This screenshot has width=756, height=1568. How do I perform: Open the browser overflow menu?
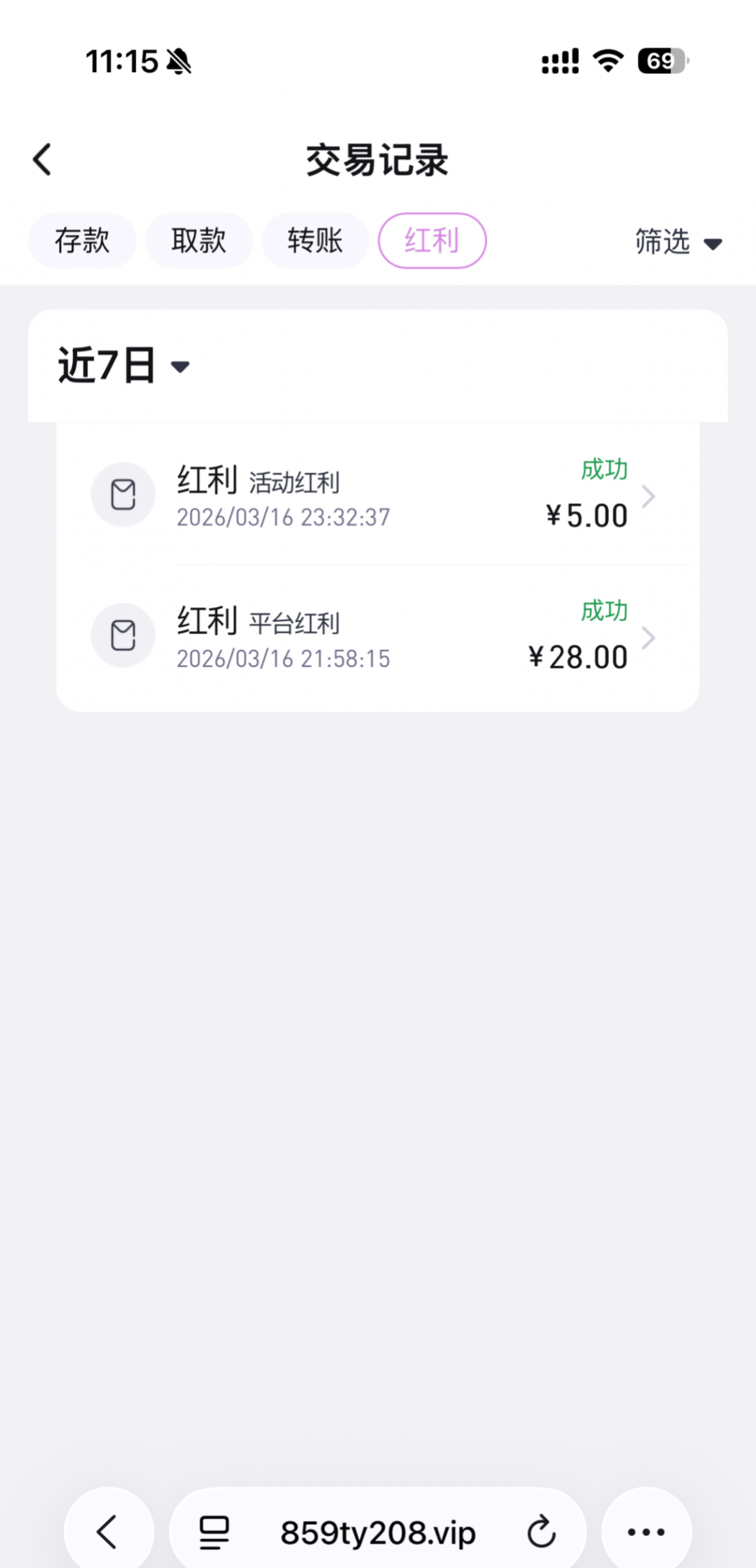tap(646, 1531)
